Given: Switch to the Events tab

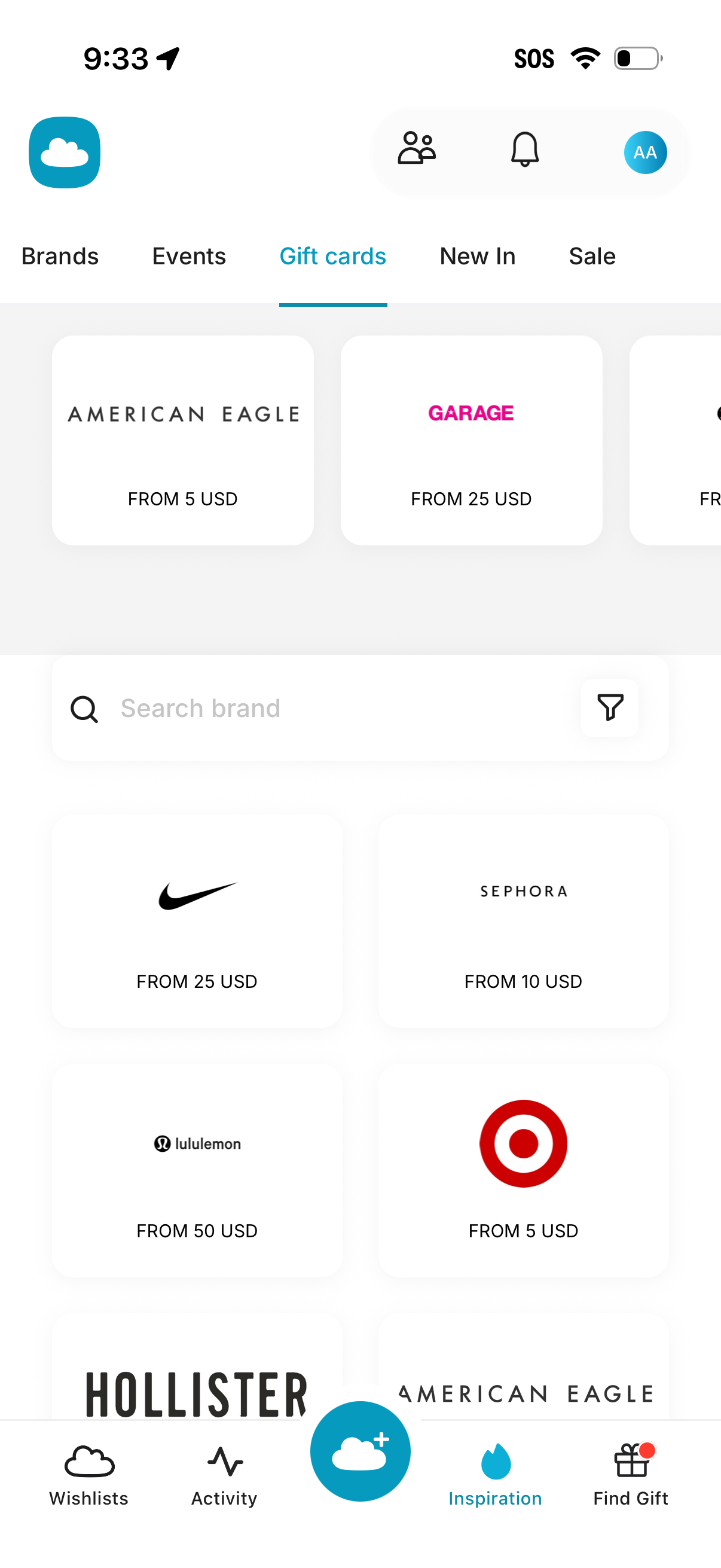Looking at the screenshot, I should tap(188, 257).
